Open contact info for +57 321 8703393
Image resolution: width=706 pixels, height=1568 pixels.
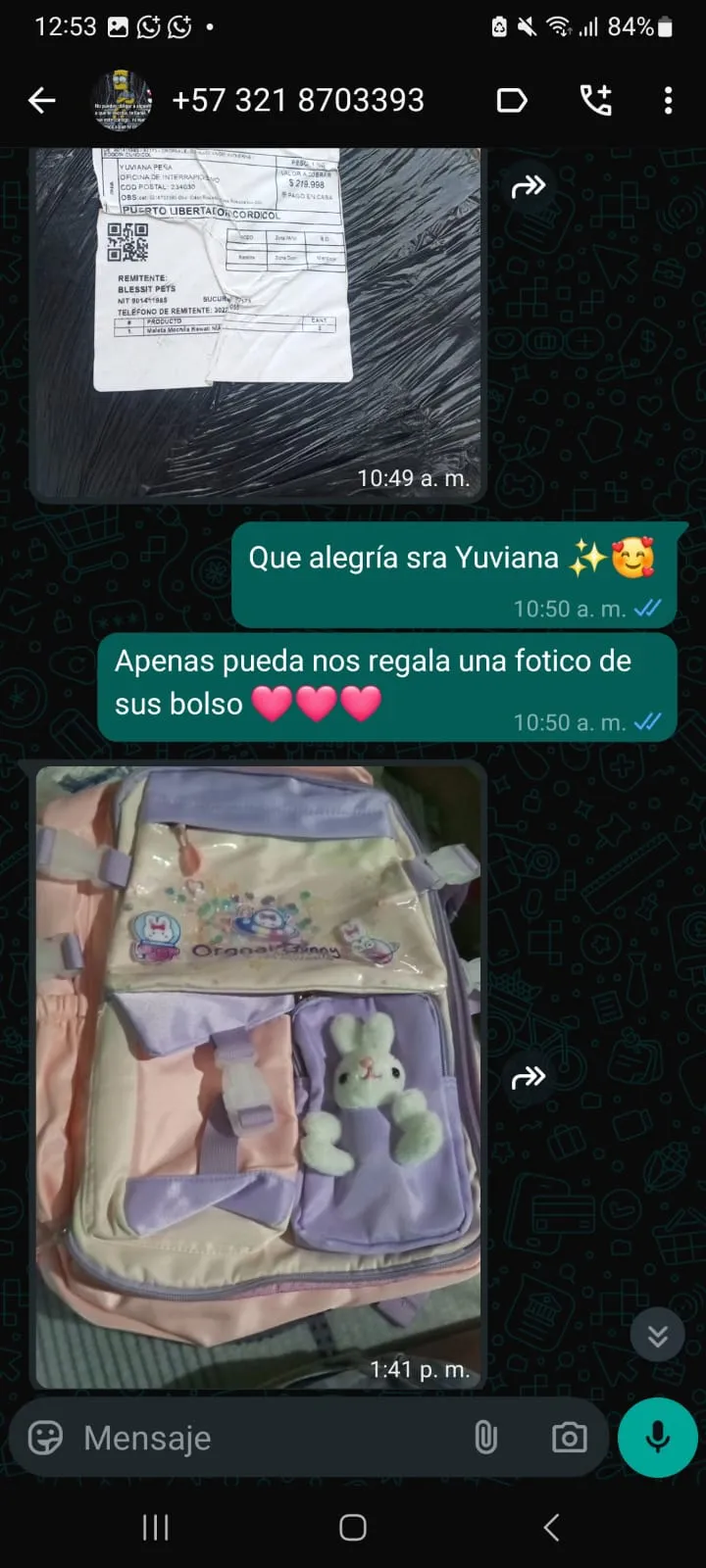tap(297, 100)
